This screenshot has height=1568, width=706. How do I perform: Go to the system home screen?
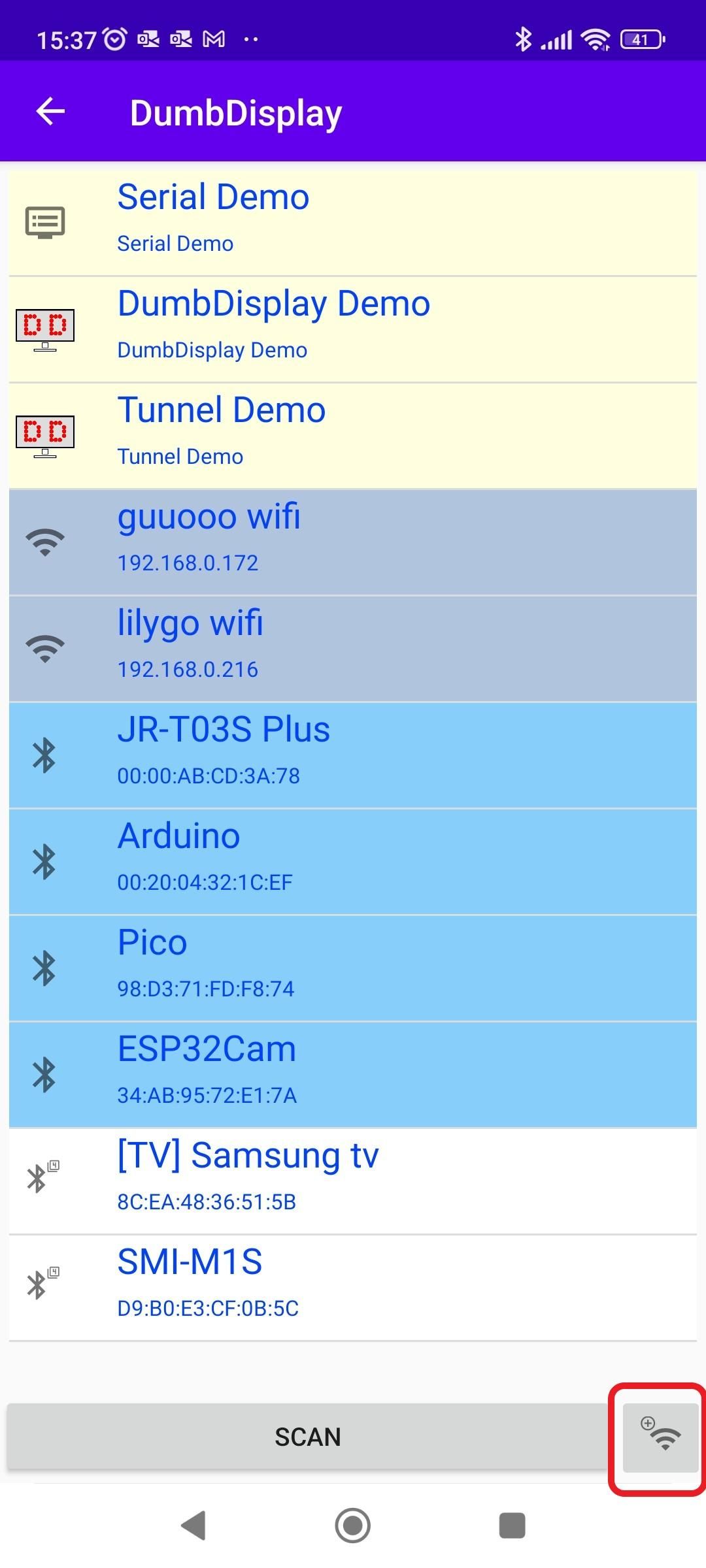pyautogui.click(x=353, y=1526)
